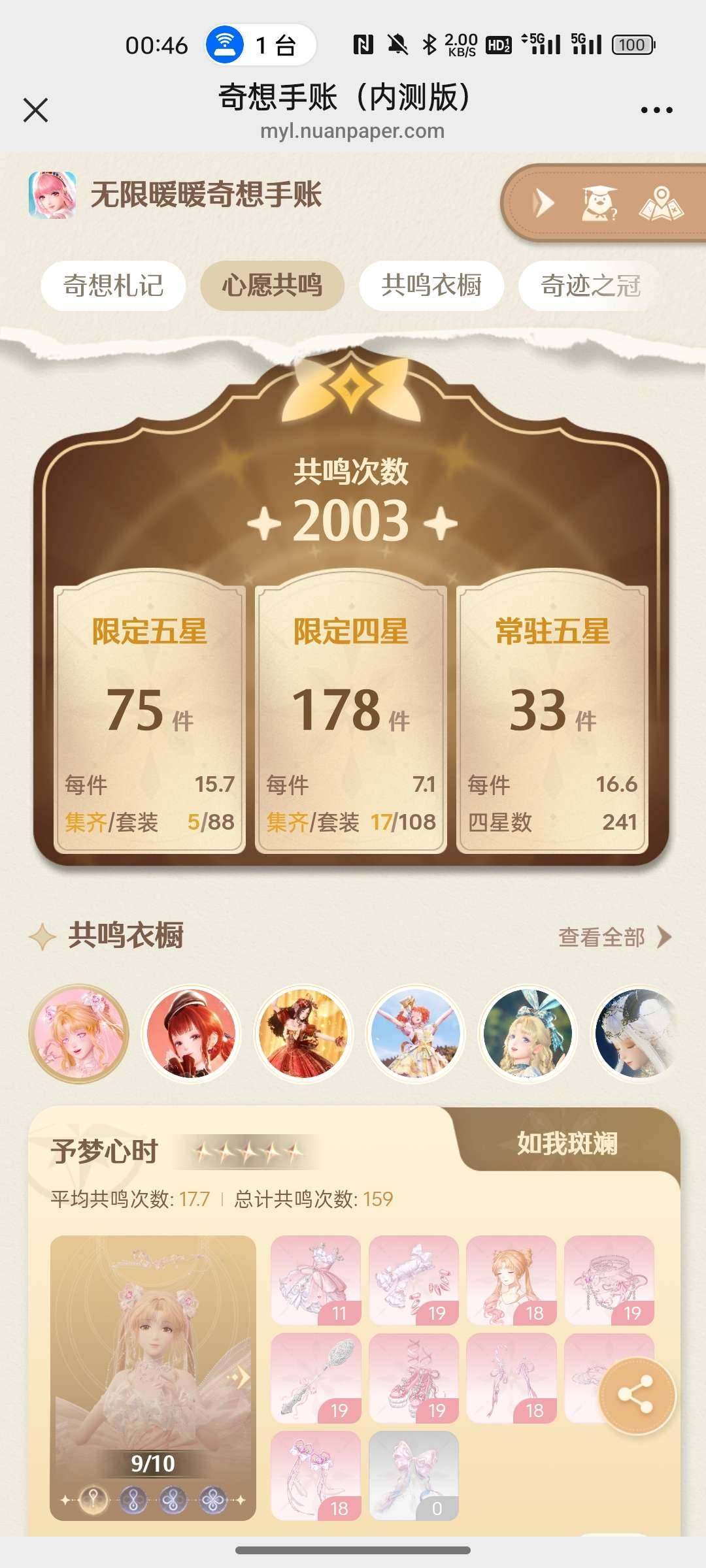Select the 心愿共鸣 tab
This screenshot has width=706, height=1568.
[272, 286]
